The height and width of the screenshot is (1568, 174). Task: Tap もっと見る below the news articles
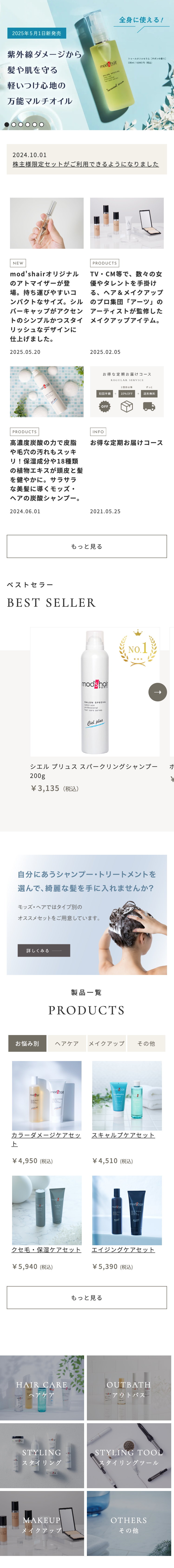[x=86, y=546]
